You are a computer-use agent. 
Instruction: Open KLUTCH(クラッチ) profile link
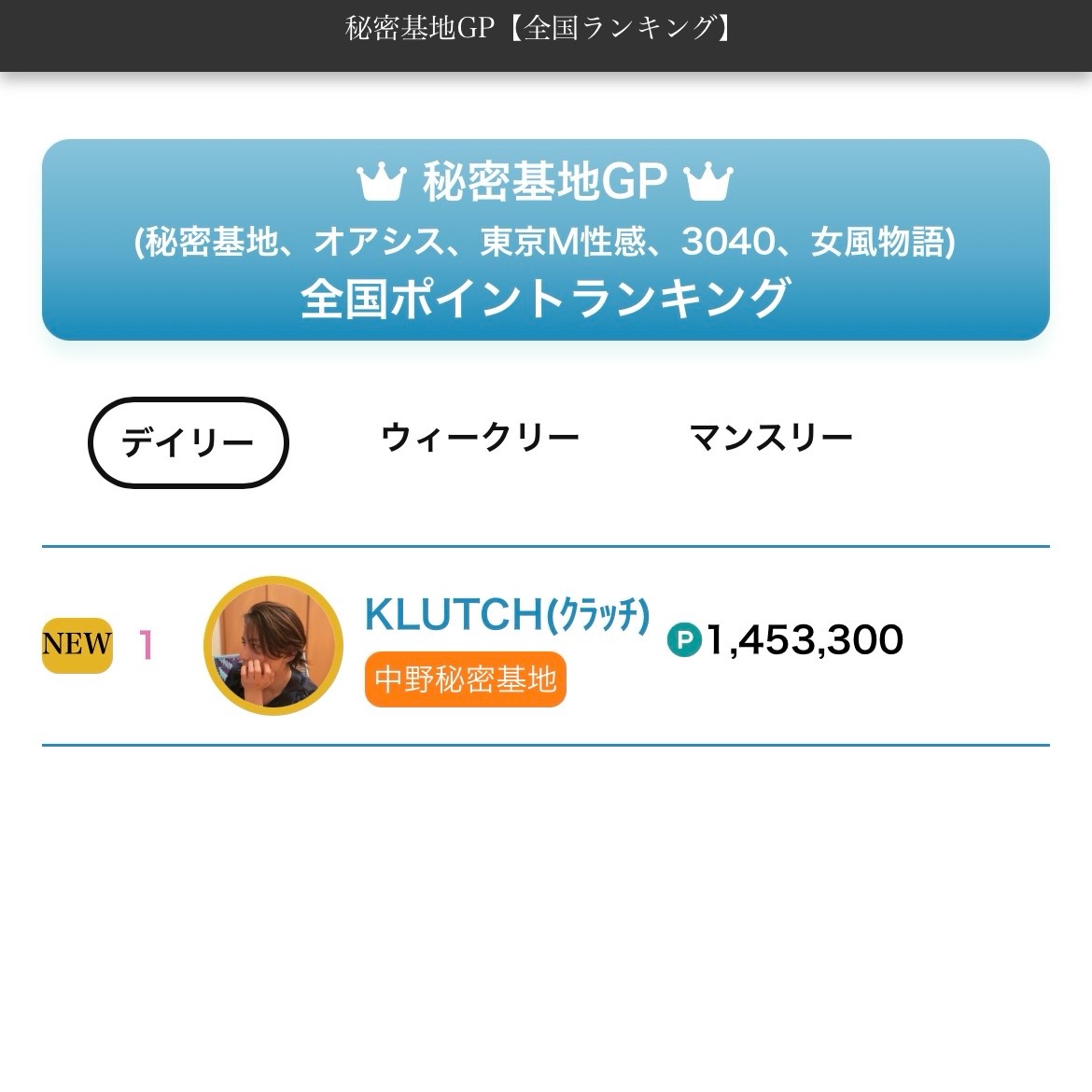[x=506, y=614]
